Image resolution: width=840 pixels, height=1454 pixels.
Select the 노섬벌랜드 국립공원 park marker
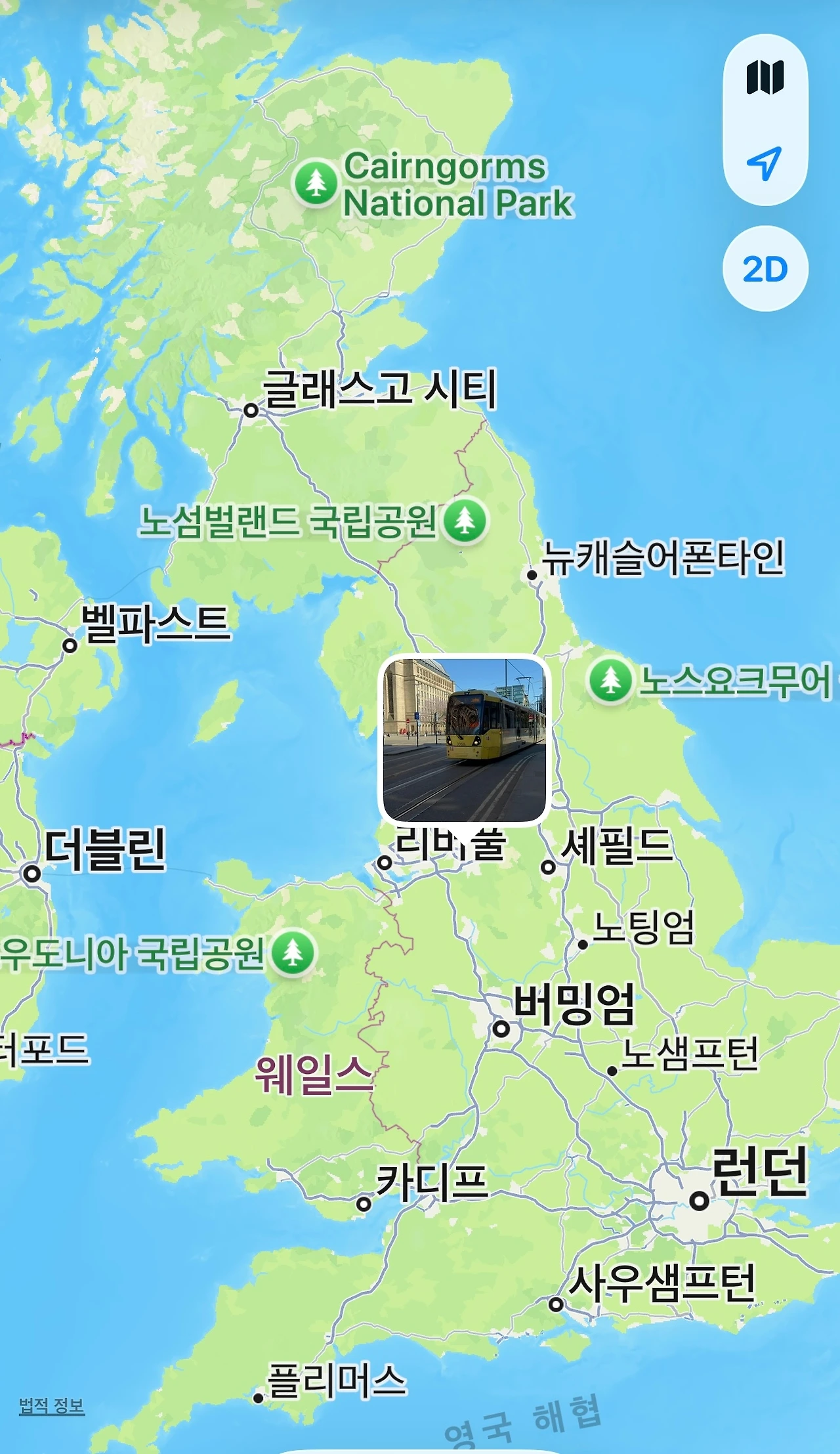coord(465,521)
